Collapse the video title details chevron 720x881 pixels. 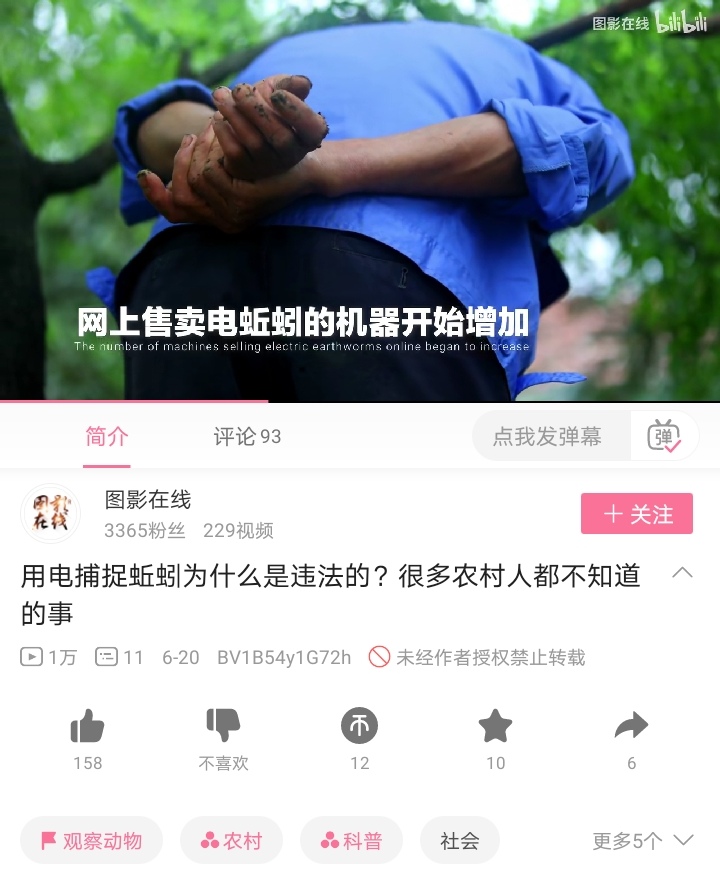click(682, 573)
